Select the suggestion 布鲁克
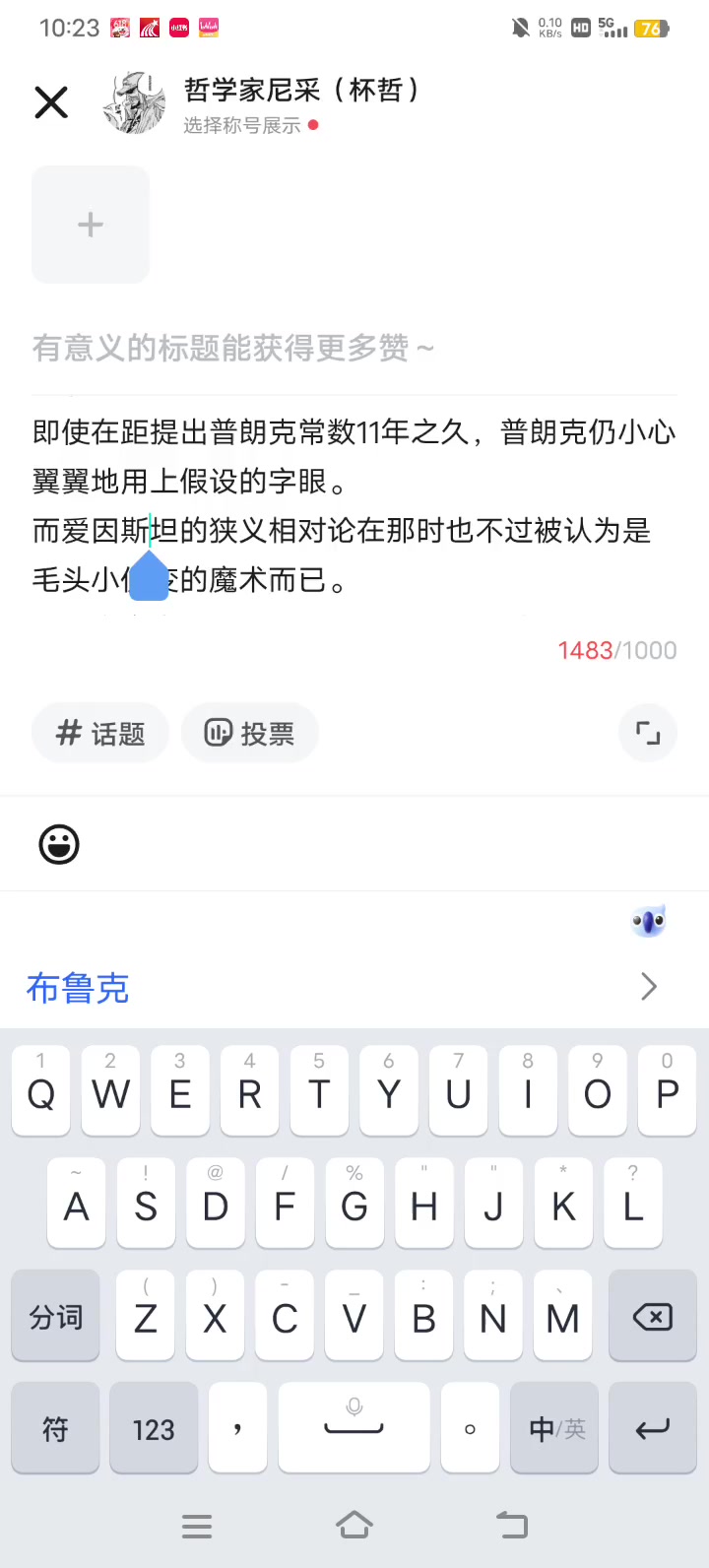This screenshot has height=1568, width=709. pyautogui.click(x=78, y=987)
